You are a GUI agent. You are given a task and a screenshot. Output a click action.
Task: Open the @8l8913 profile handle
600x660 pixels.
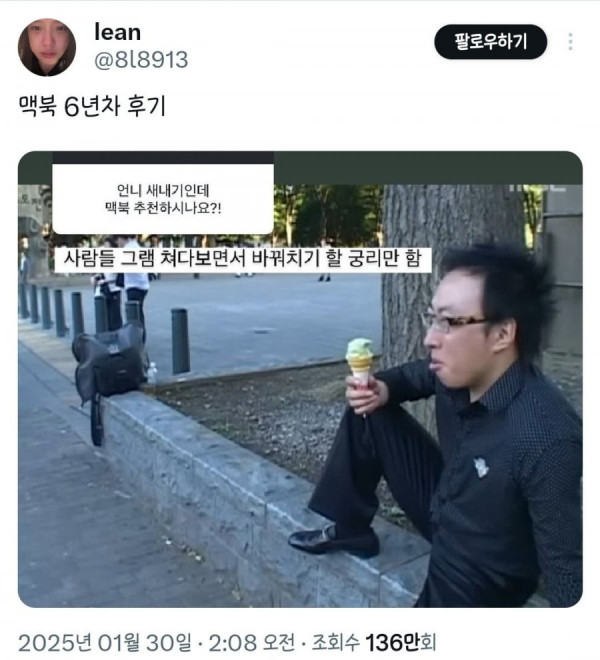point(140,60)
